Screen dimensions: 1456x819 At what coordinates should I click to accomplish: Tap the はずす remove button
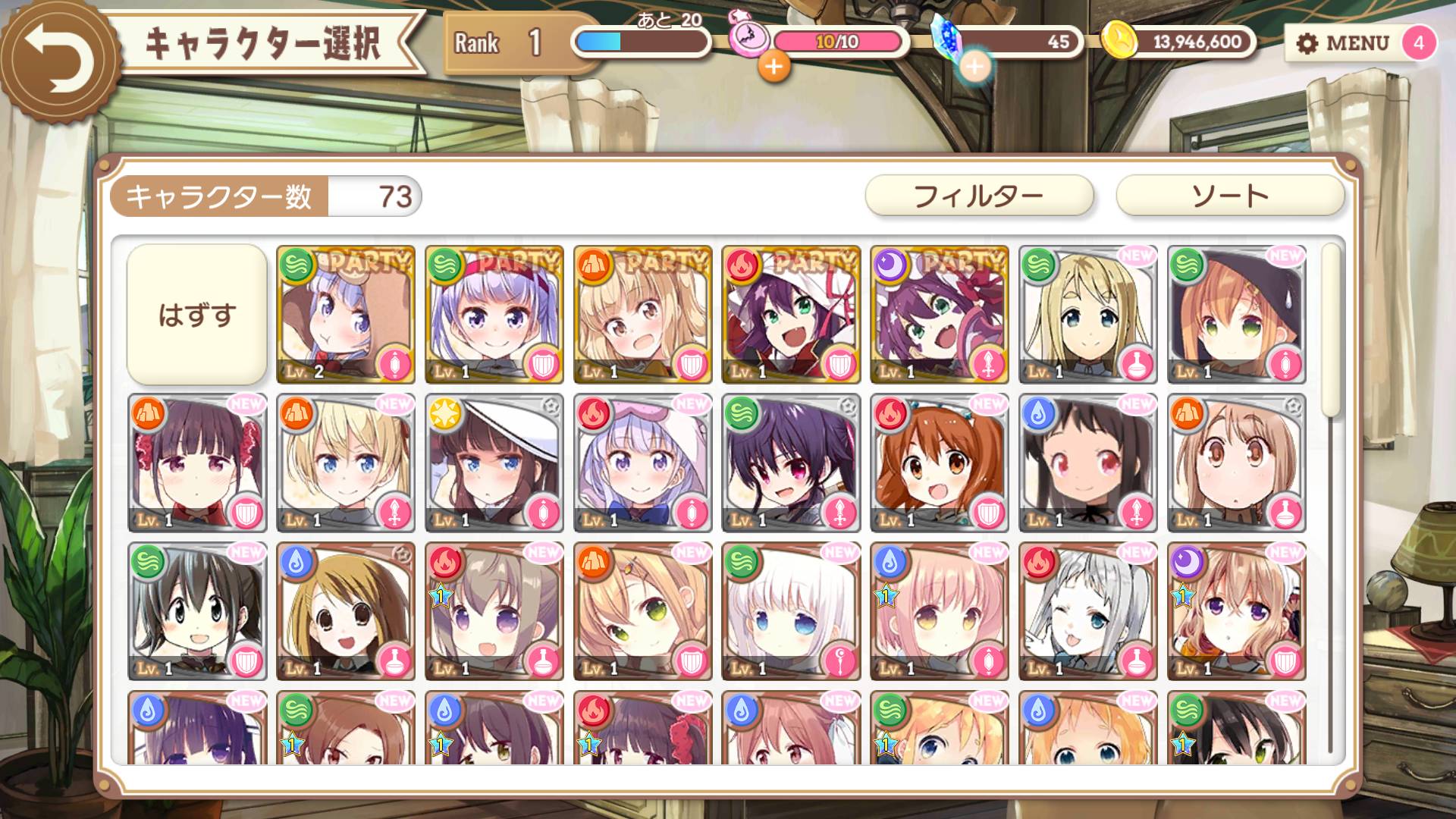197,314
